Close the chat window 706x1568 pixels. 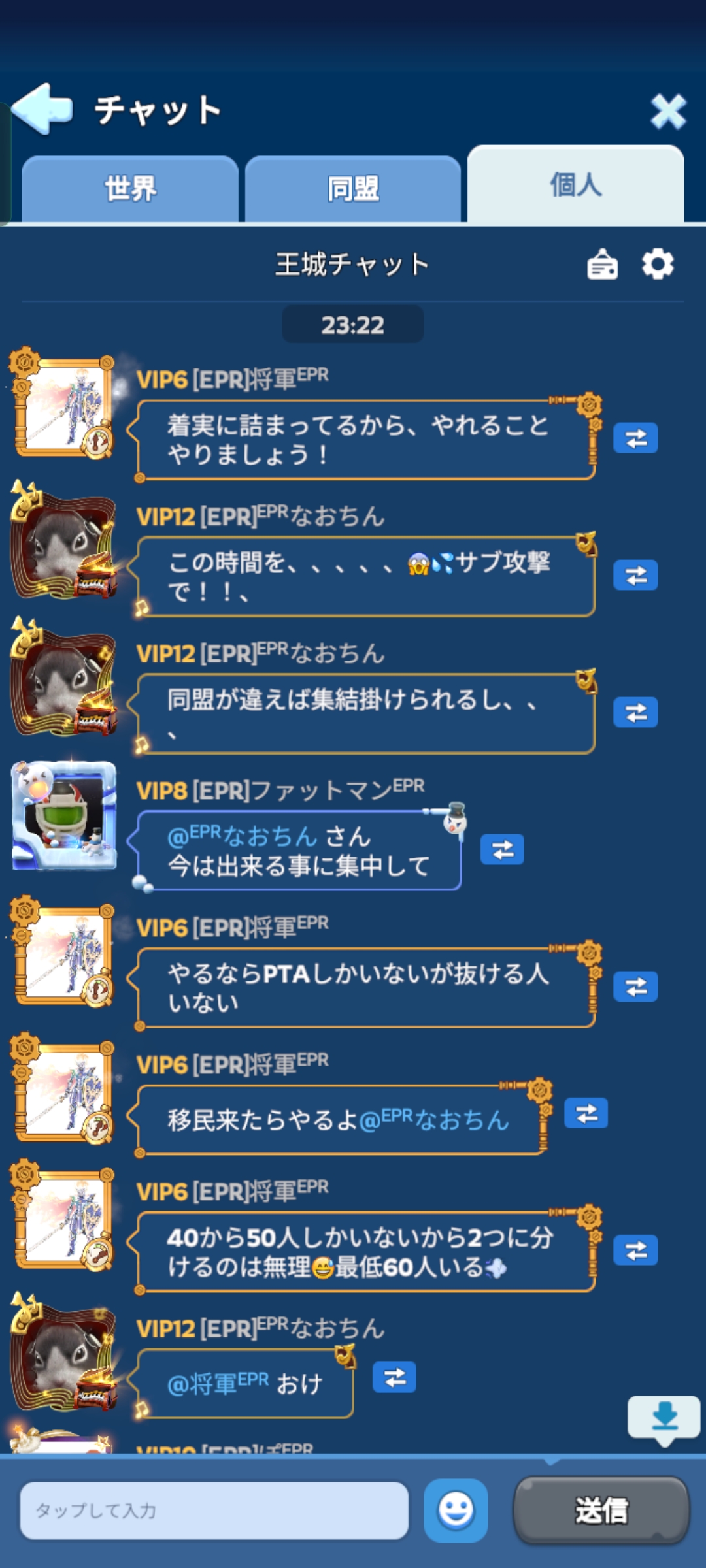(x=667, y=111)
